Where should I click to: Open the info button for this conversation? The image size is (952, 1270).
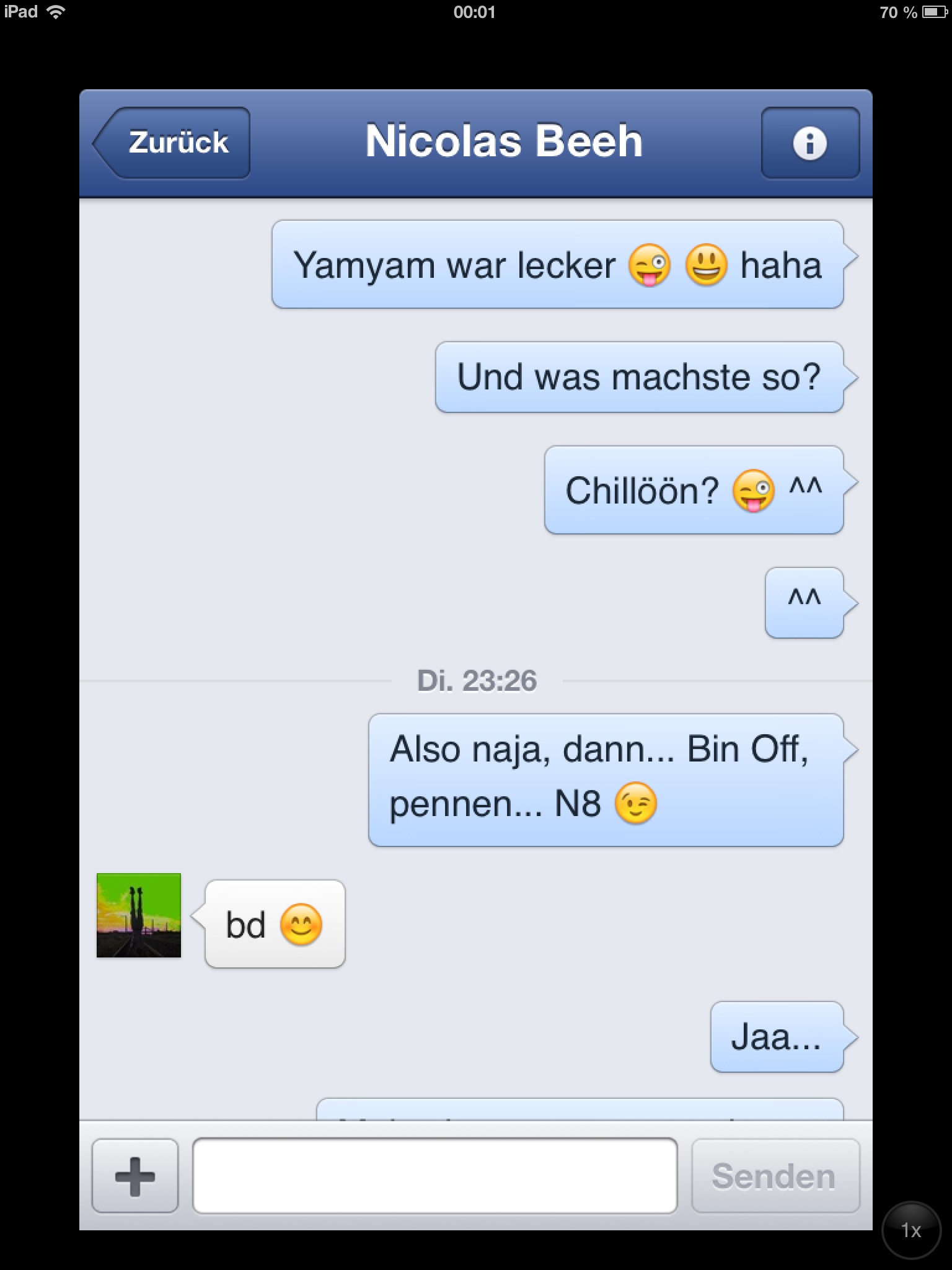tap(809, 143)
